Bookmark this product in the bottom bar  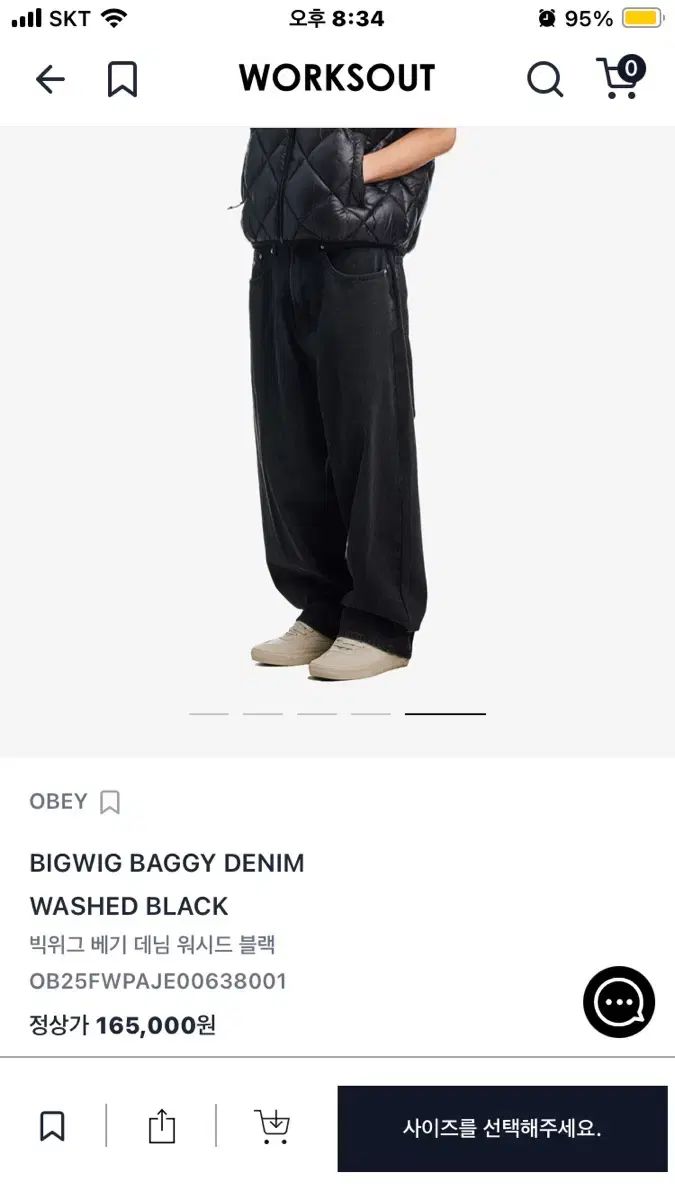pyautogui.click(x=52, y=1126)
